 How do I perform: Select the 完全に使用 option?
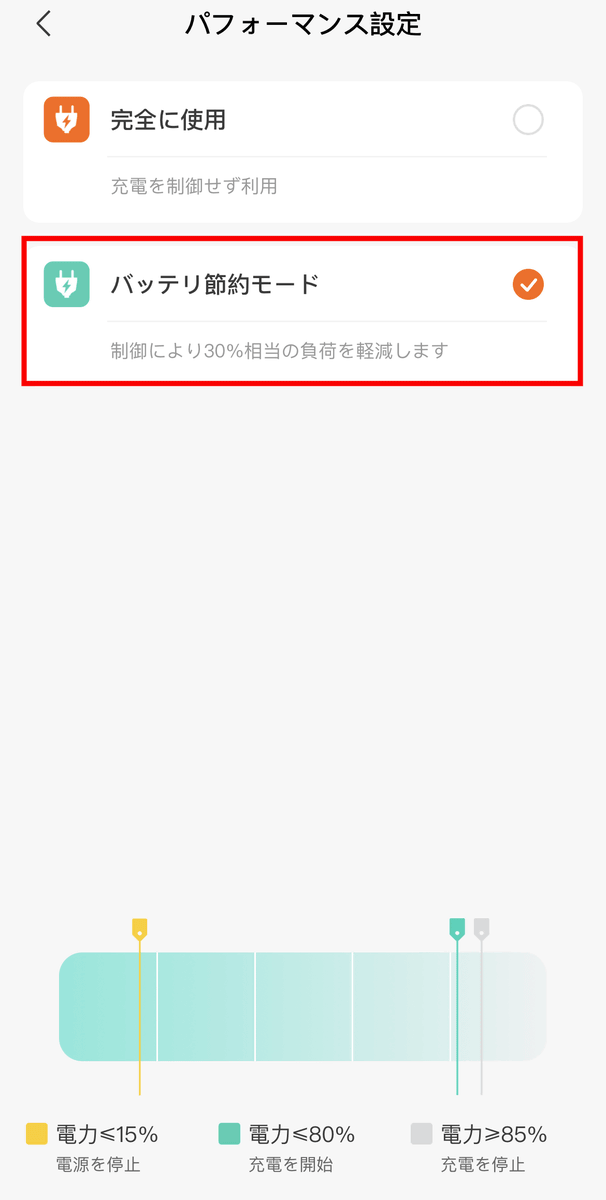303,152
